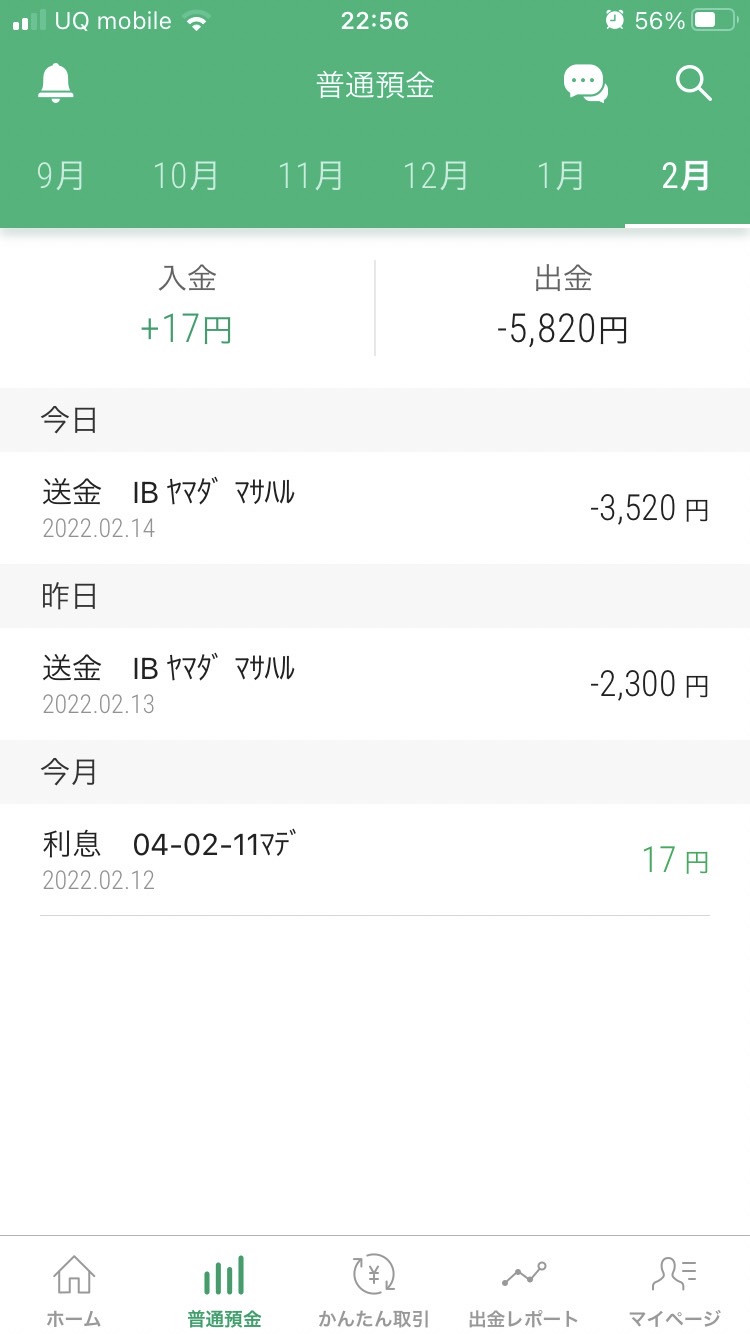Select the 2月 month tab
The height and width of the screenshot is (1334, 750).
pyautogui.click(x=687, y=176)
